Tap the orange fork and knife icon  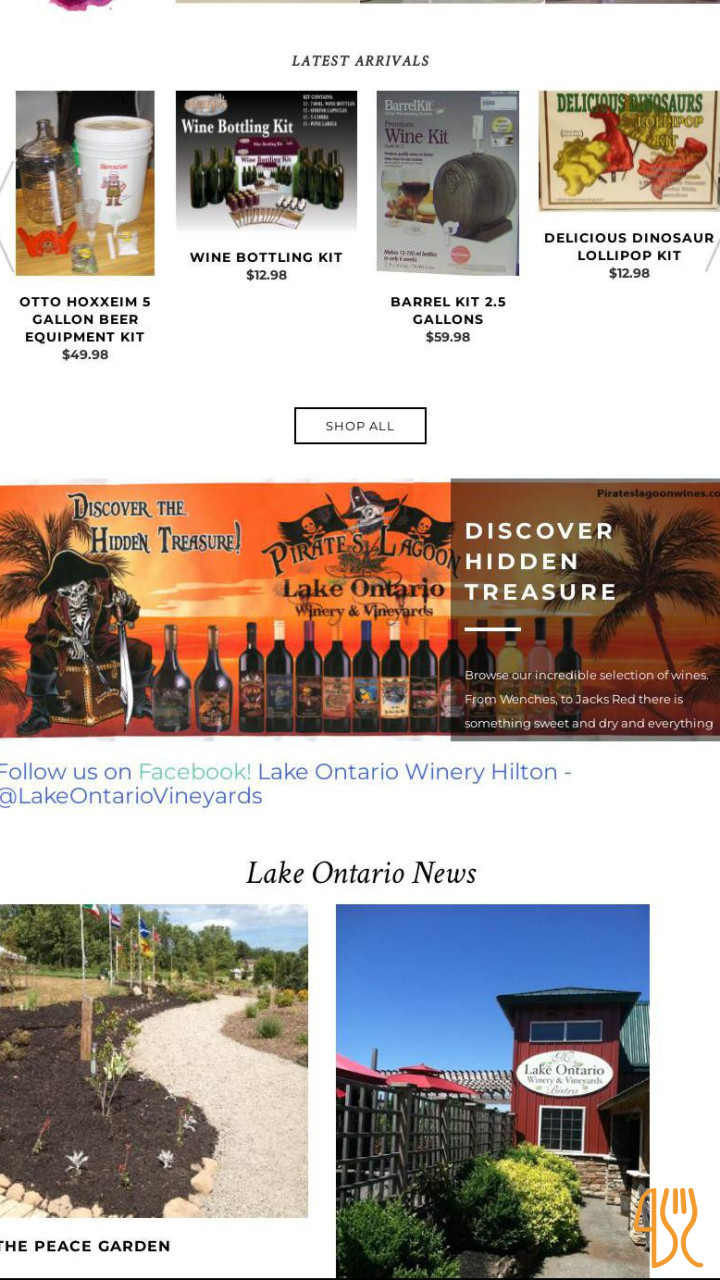667,1226
